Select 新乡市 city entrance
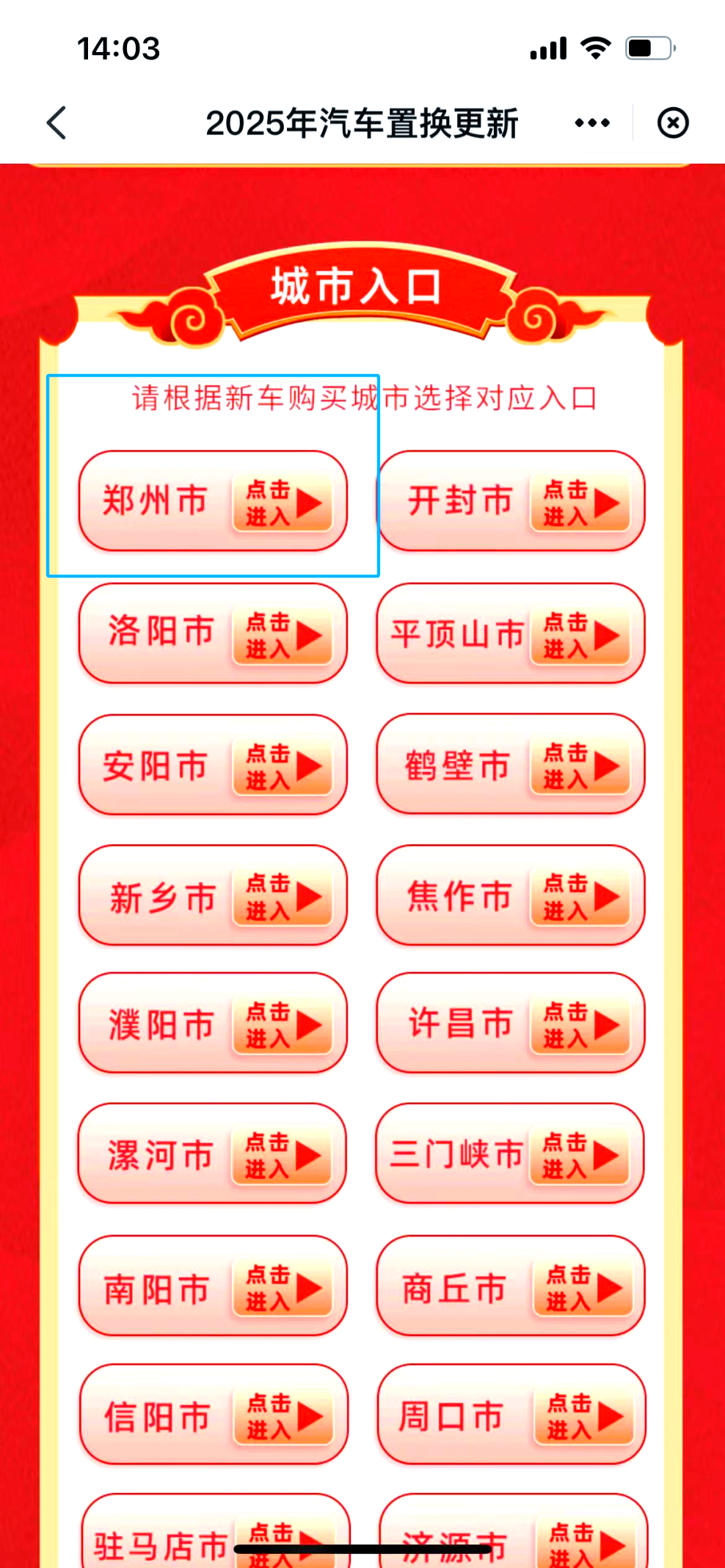The width and height of the screenshot is (725, 1568). click(213, 896)
